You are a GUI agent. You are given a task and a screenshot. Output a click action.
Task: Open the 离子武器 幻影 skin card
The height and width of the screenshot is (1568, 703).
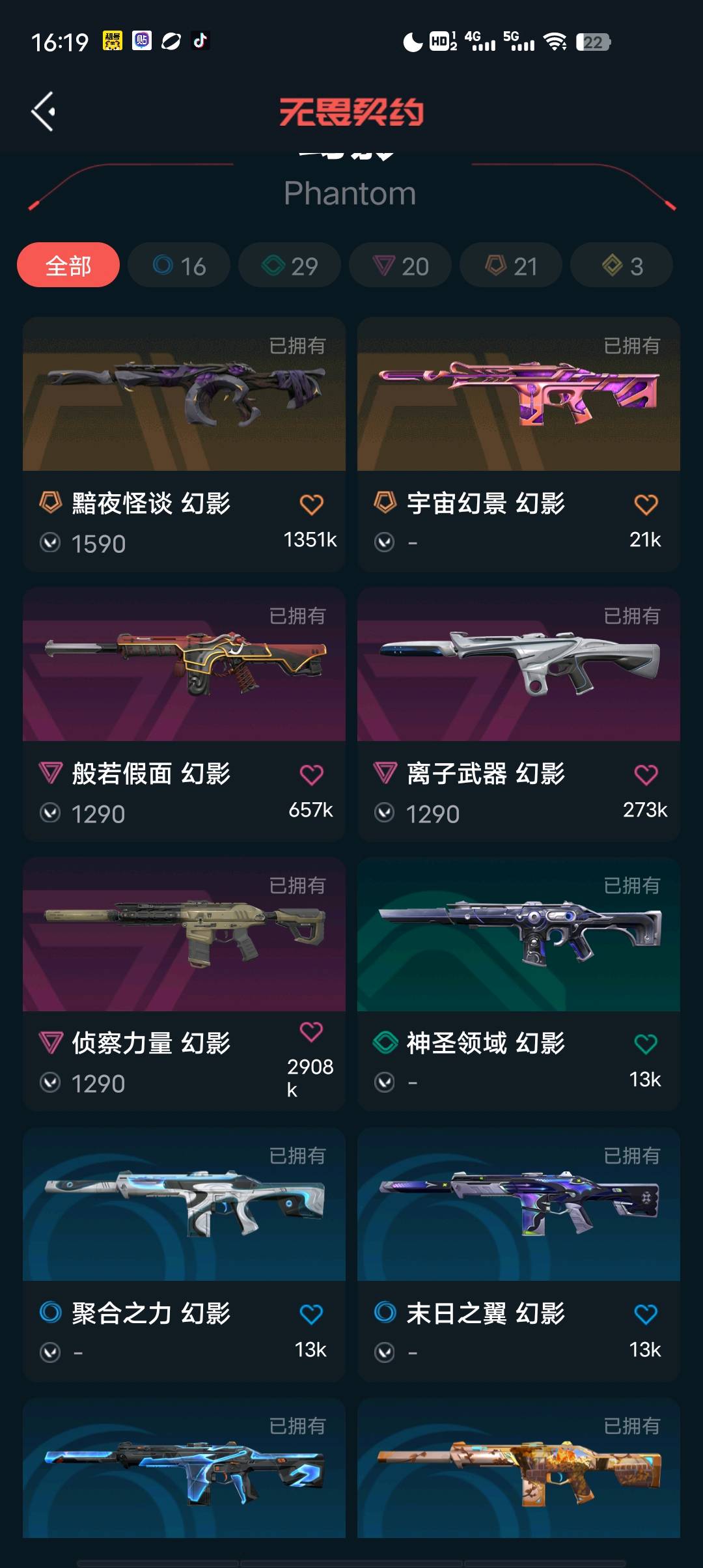tap(519, 715)
